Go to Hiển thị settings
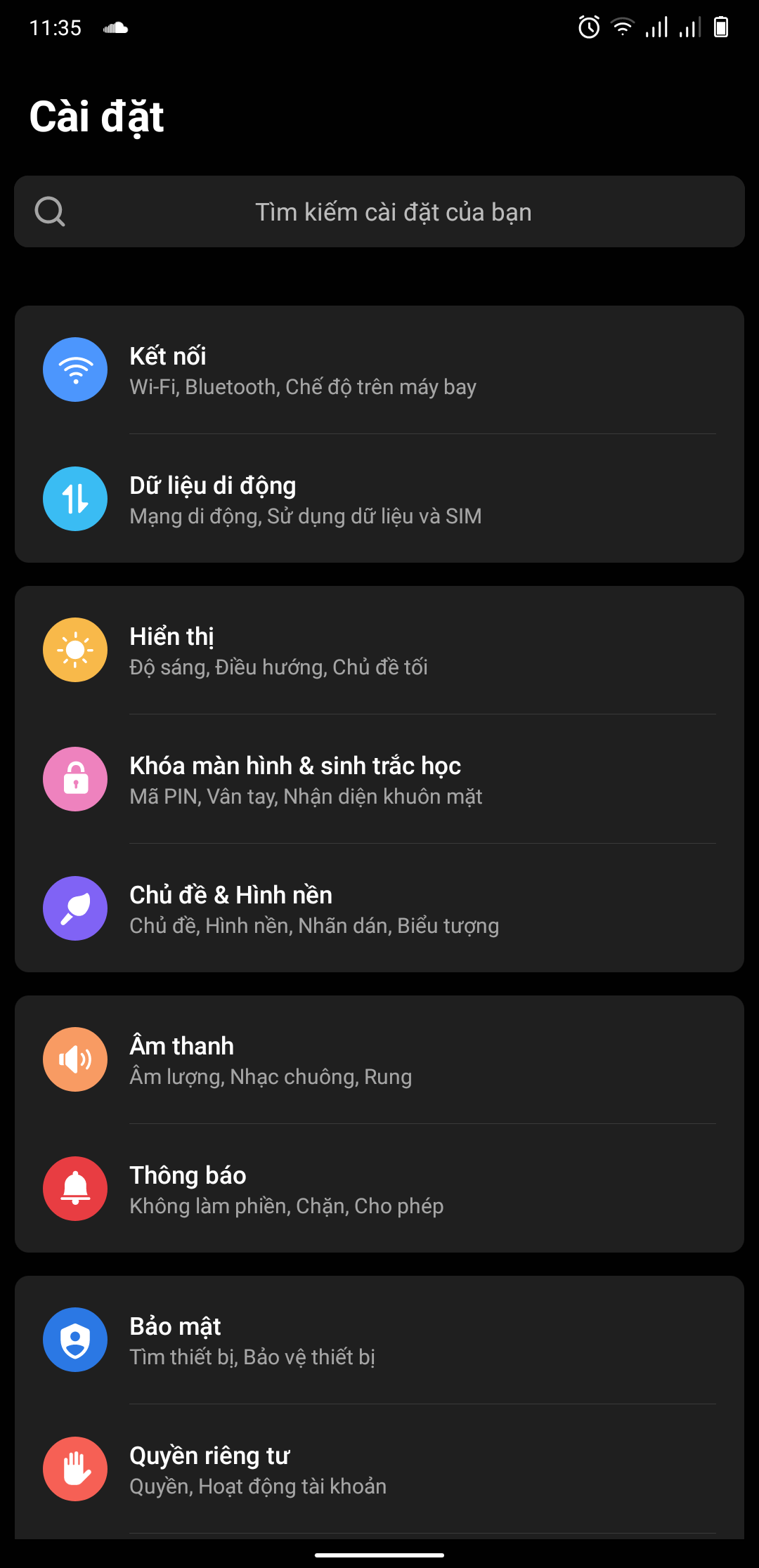Viewport: 759px width, 1568px height. coord(379,651)
